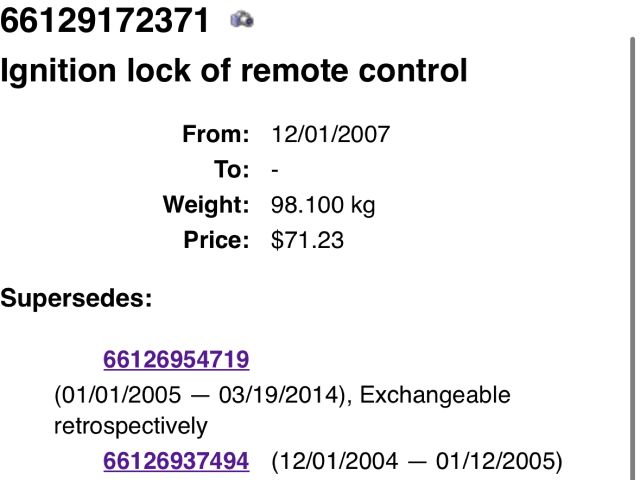Open superseded part link 66126954719

click(176, 360)
